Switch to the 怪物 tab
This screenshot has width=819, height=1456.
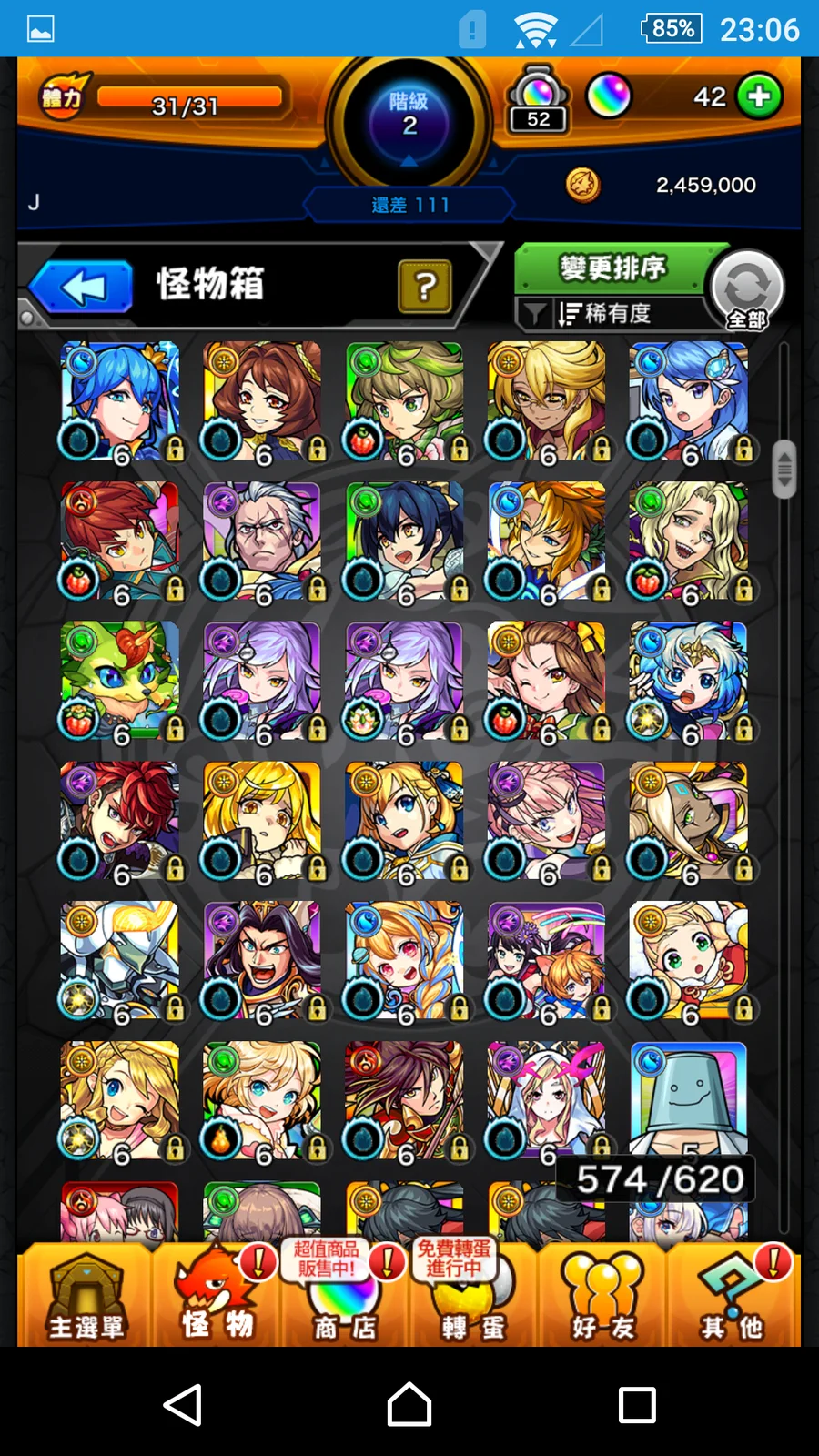tap(217, 1296)
